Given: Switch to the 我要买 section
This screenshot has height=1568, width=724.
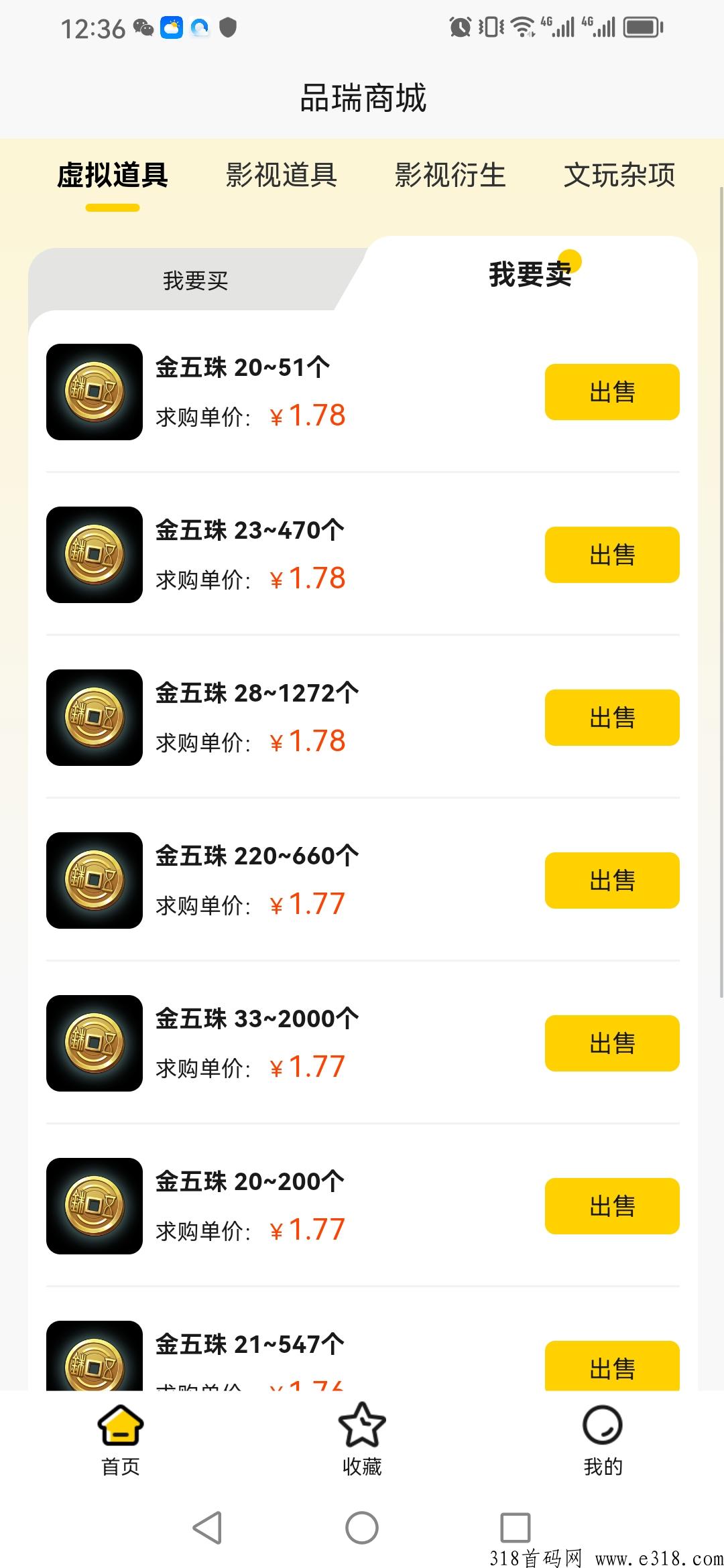Looking at the screenshot, I should tap(195, 280).
